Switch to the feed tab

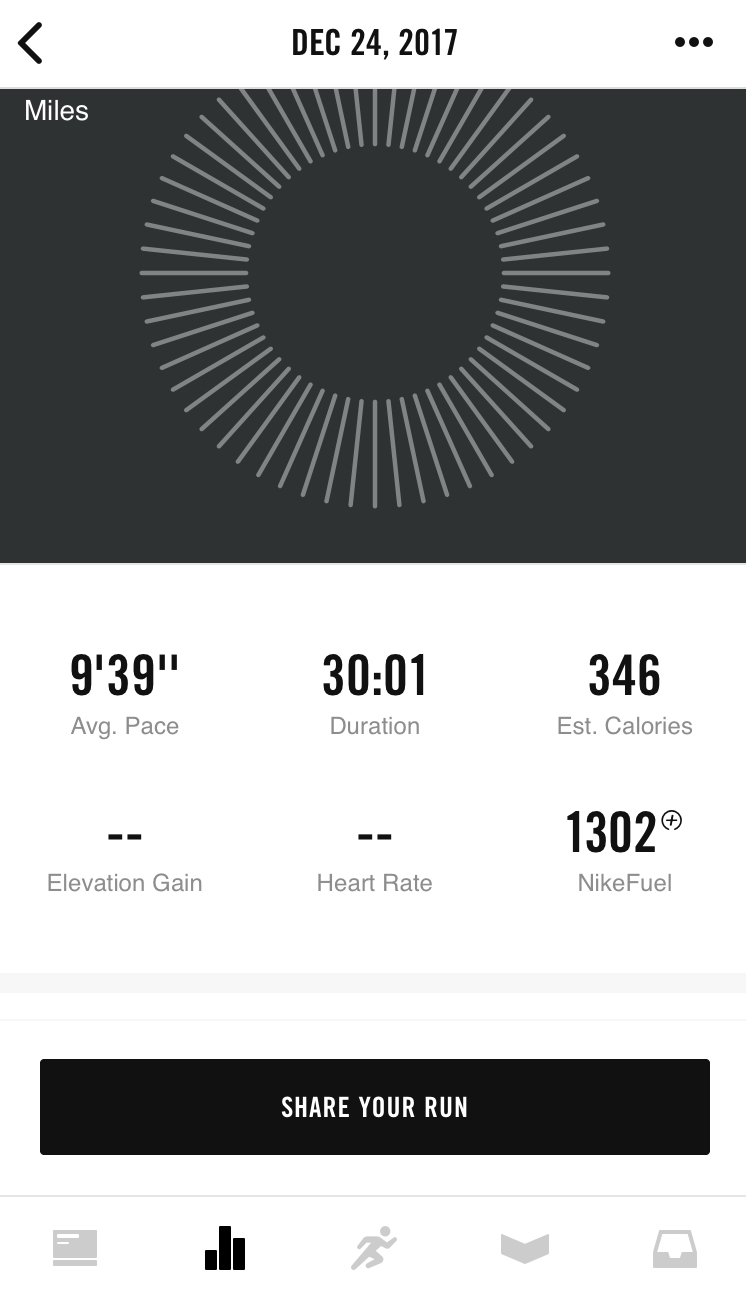(x=75, y=1248)
